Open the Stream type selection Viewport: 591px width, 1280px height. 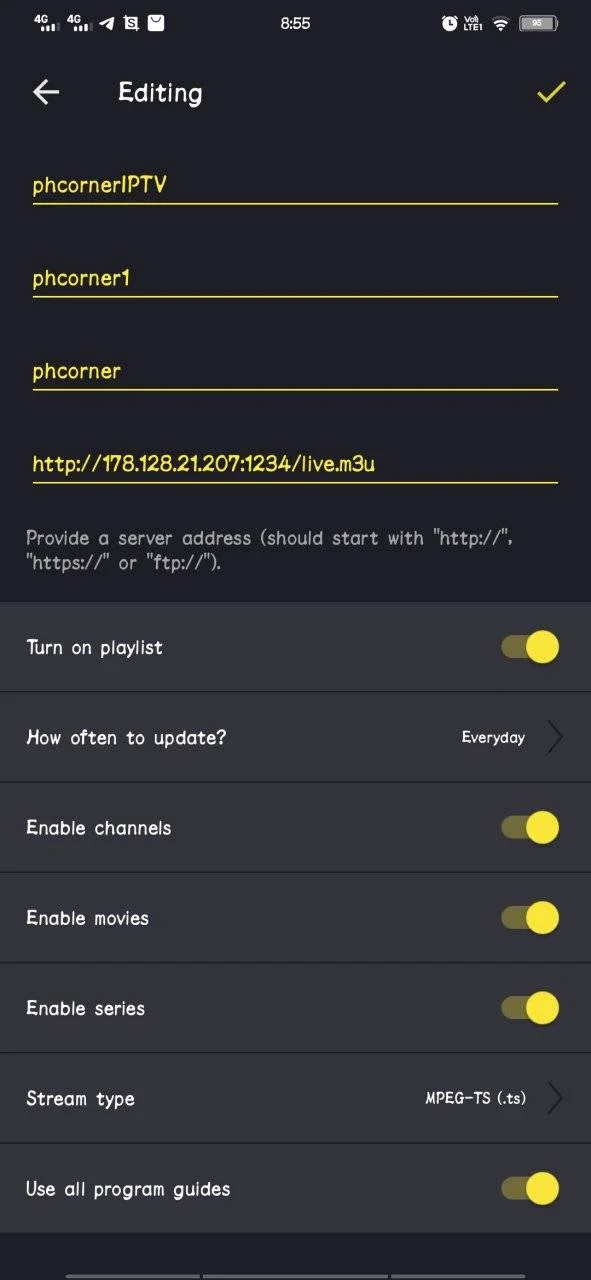tap(295, 1099)
